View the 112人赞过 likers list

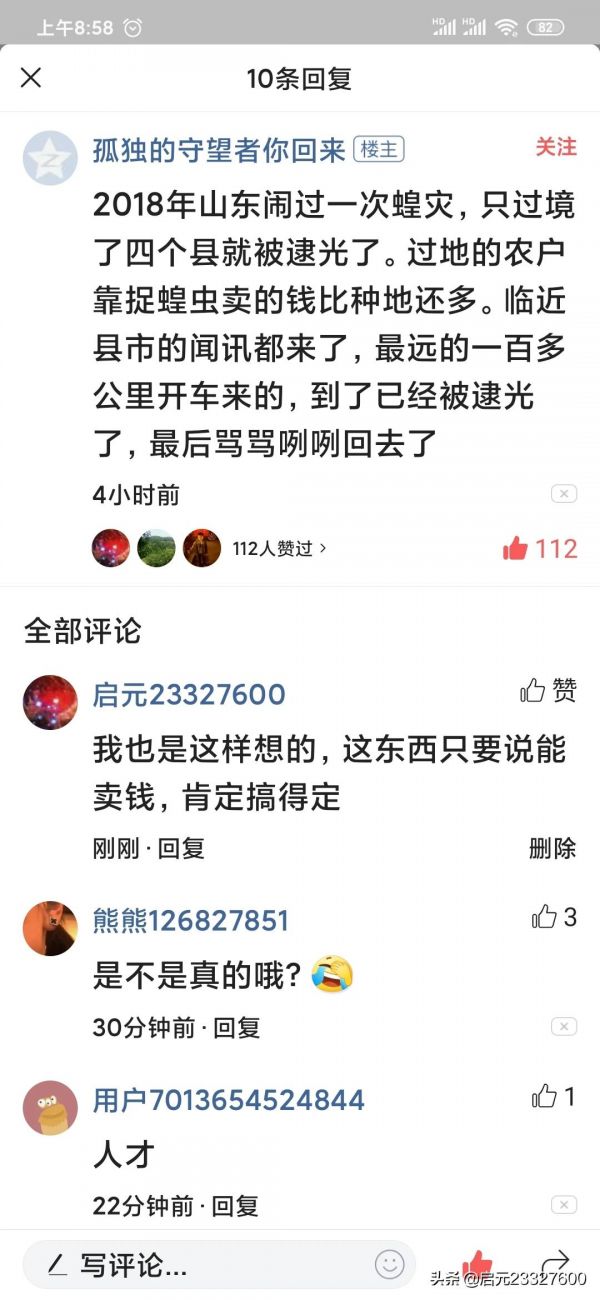tap(278, 548)
